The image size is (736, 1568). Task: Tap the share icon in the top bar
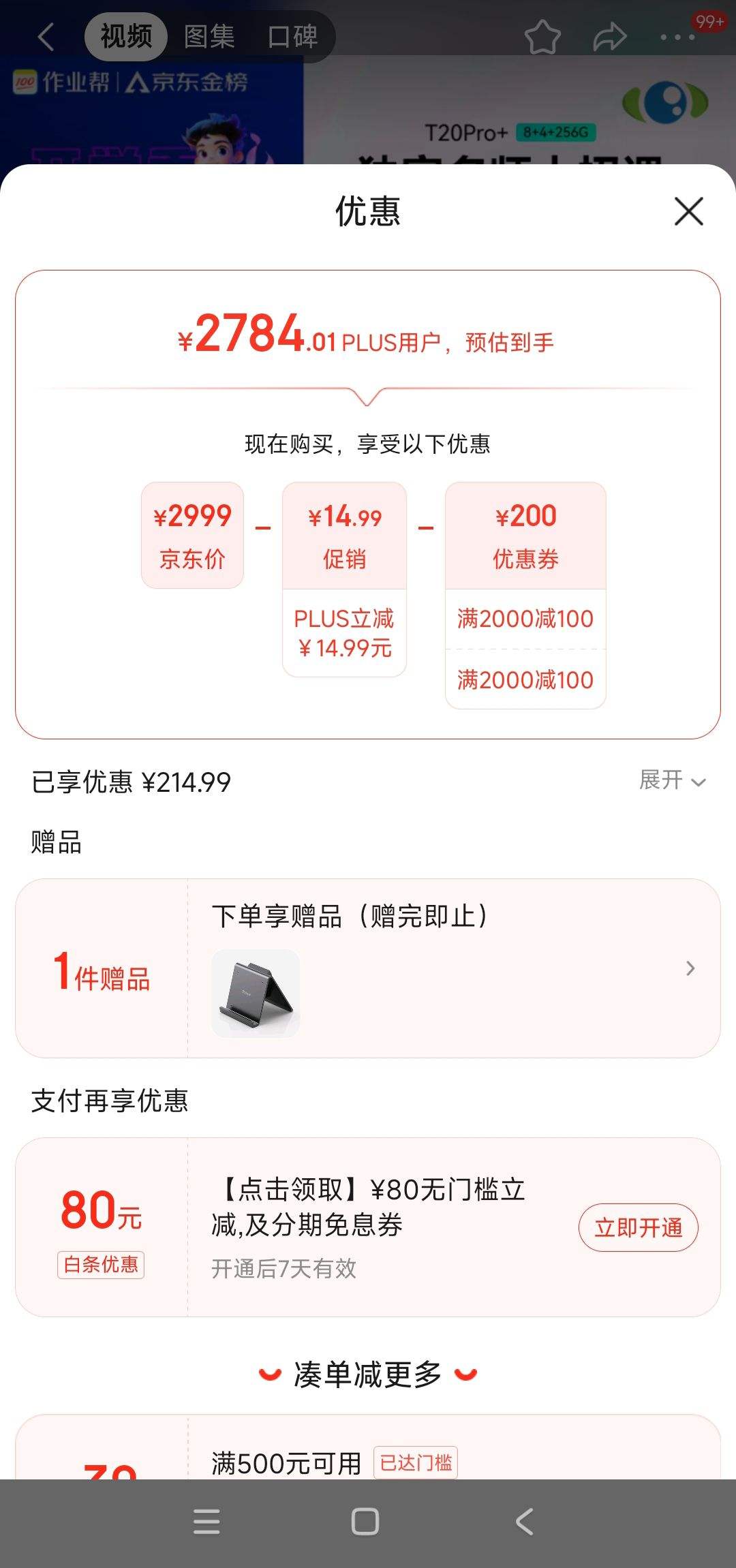[609, 37]
